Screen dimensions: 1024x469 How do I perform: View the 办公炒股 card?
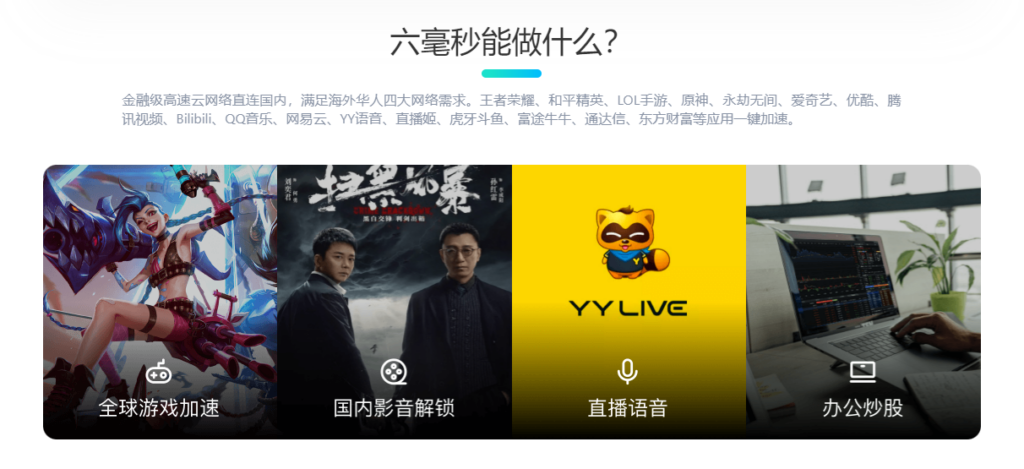click(863, 302)
